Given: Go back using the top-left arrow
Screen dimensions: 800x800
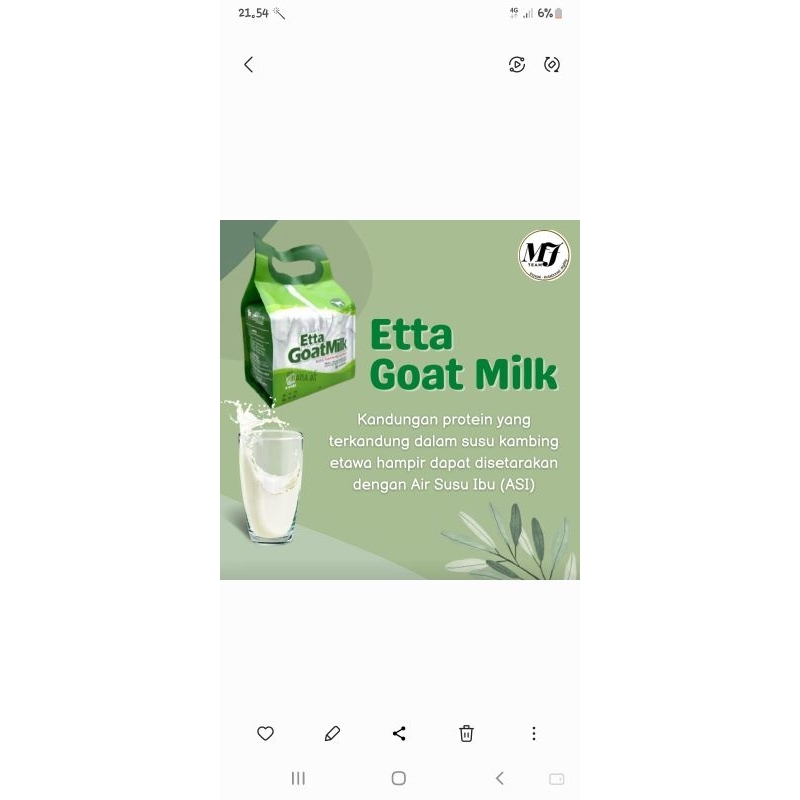Looking at the screenshot, I should [x=249, y=65].
